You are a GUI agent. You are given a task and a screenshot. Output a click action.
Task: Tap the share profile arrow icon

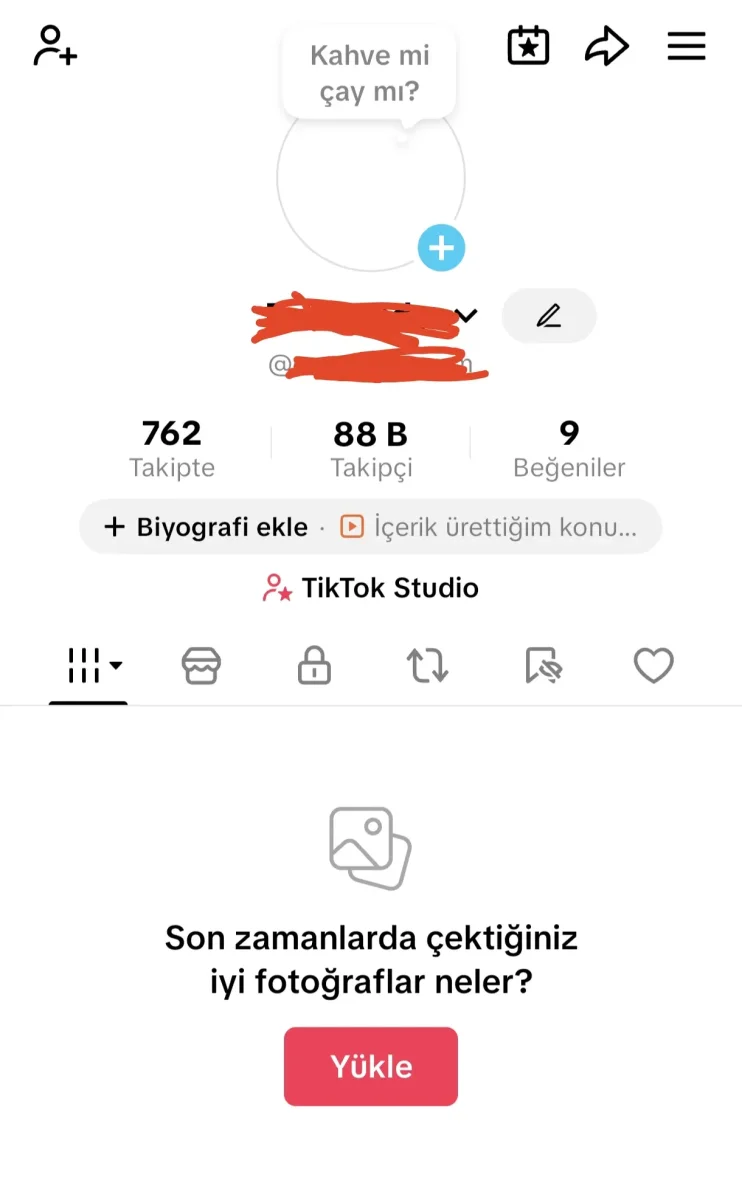click(x=607, y=45)
